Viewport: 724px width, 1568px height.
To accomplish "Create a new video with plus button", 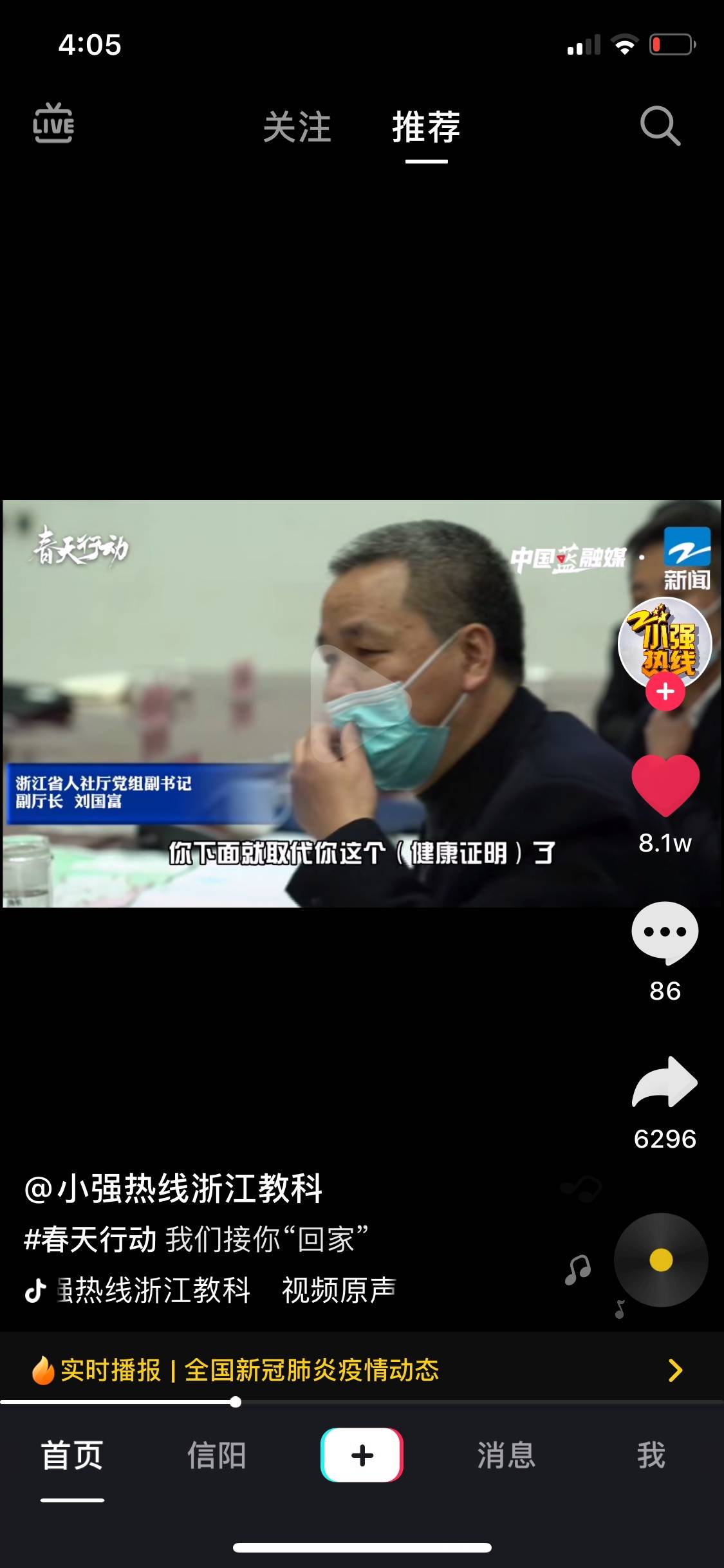I will pos(362,1455).
